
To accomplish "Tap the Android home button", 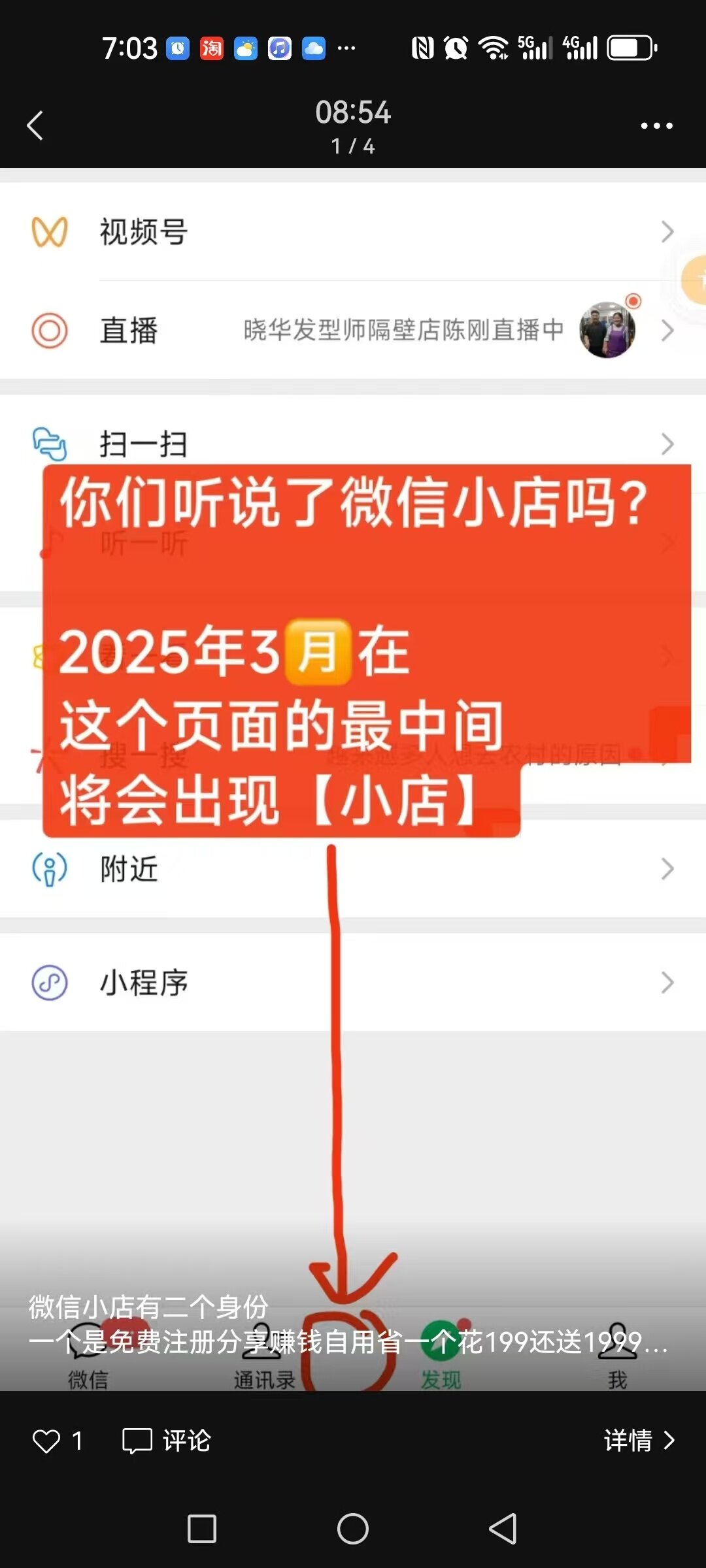I will (353, 1529).
